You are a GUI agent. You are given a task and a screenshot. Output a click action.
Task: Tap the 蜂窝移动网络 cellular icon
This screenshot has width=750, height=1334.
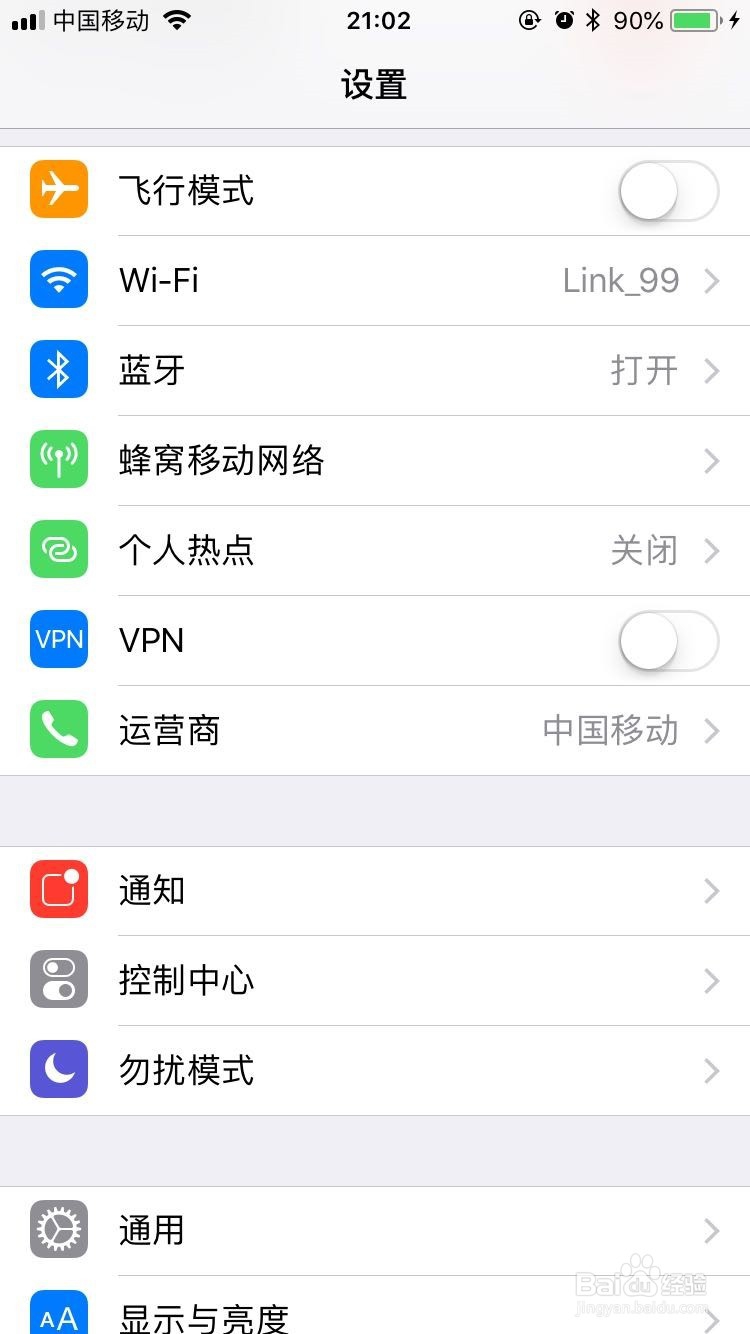coord(58,460)
